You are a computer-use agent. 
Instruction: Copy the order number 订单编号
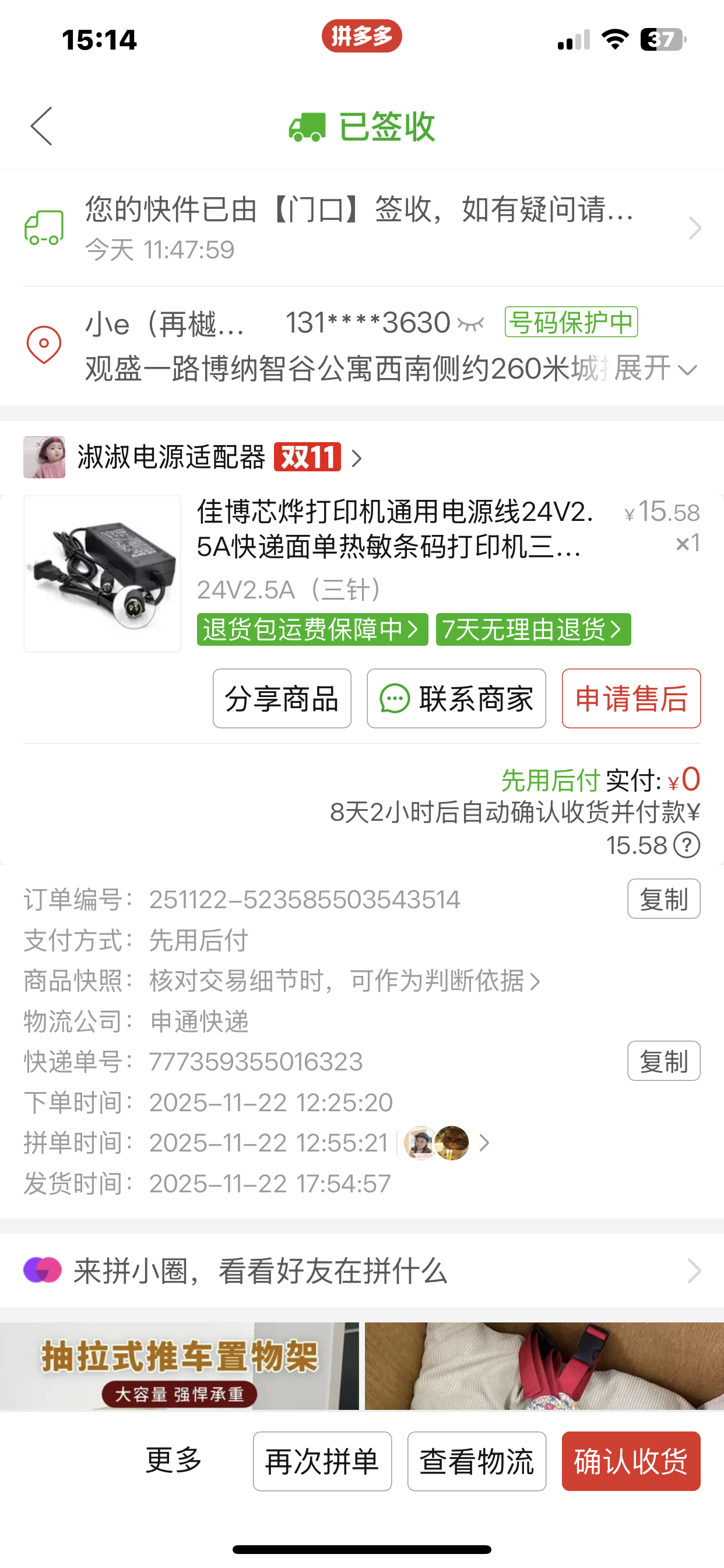pos(664,898)
